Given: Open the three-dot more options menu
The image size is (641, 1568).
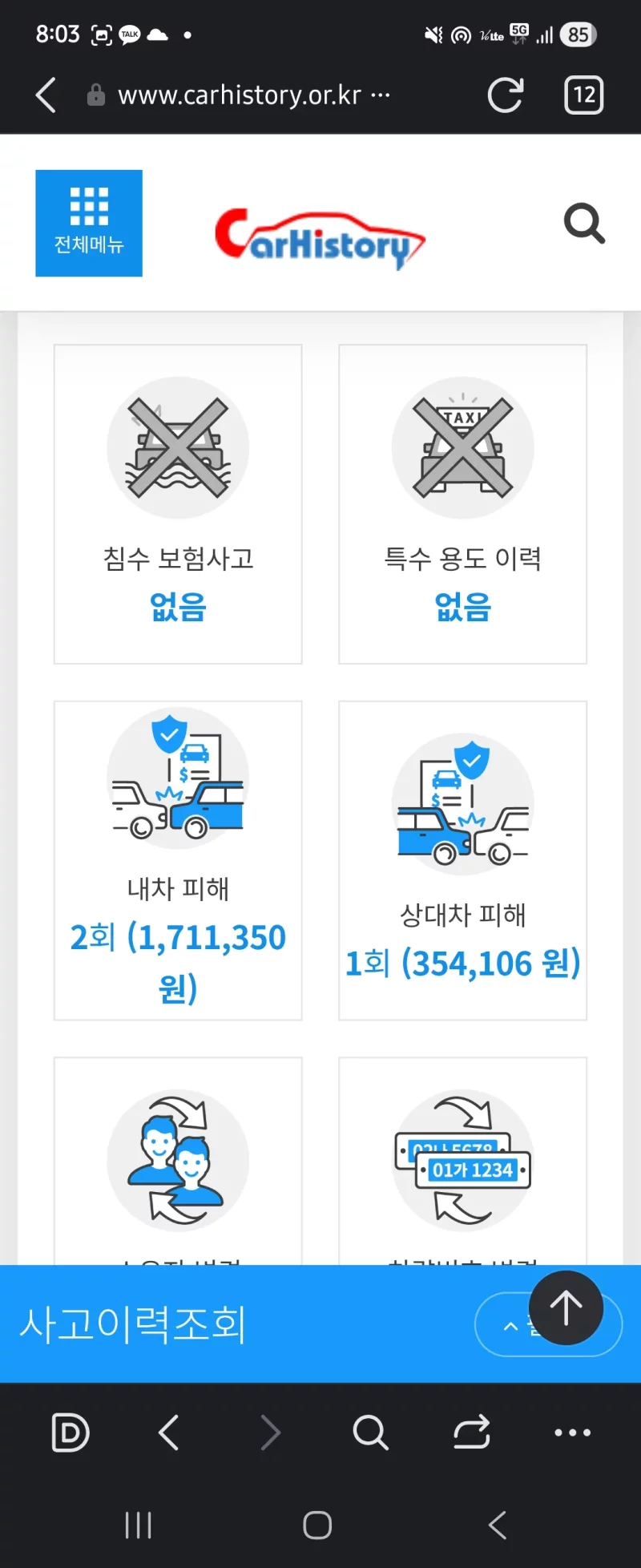Looking at the screenshot, I should (x=573, y=1433).
